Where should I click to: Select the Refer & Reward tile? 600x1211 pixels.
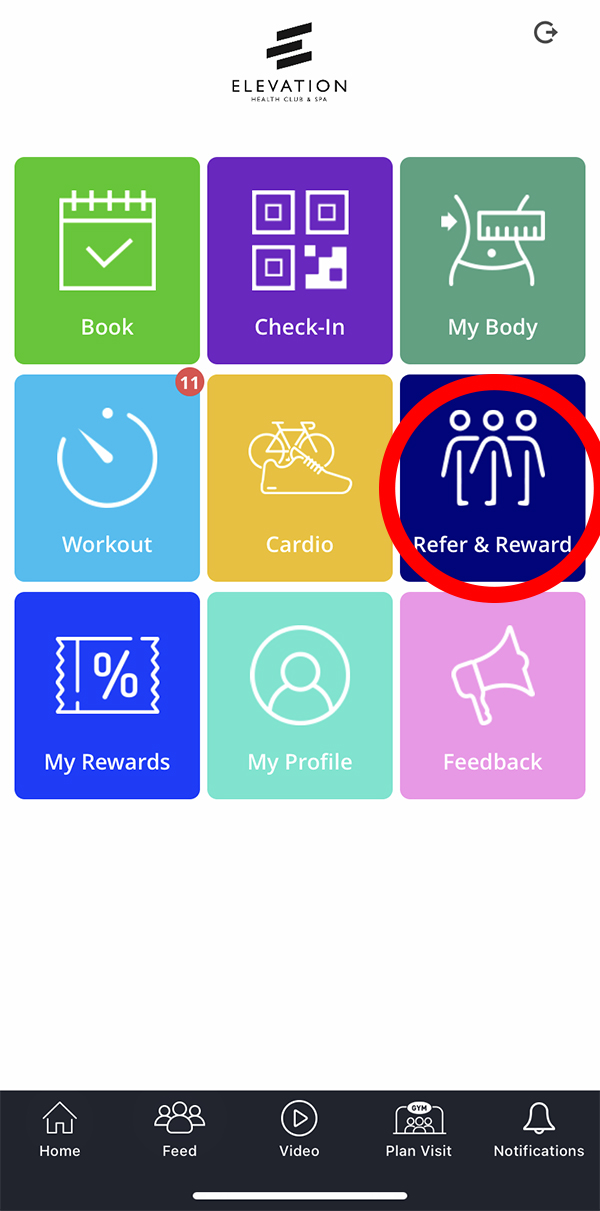493,478
